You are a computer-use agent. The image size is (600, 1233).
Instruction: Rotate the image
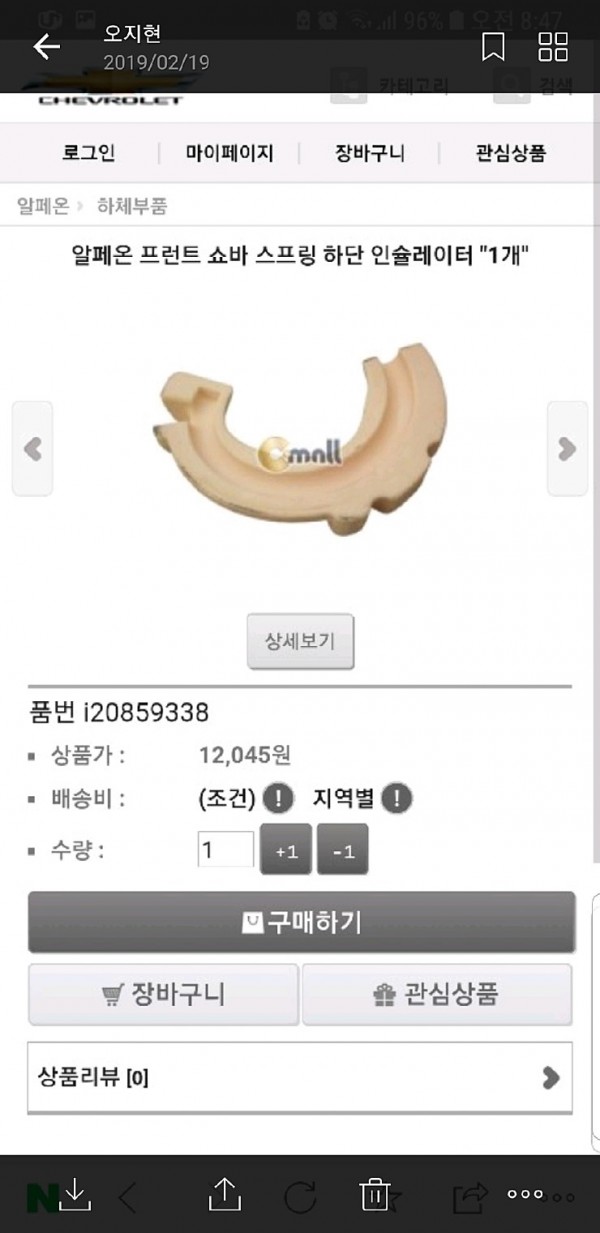[300, 1194]
